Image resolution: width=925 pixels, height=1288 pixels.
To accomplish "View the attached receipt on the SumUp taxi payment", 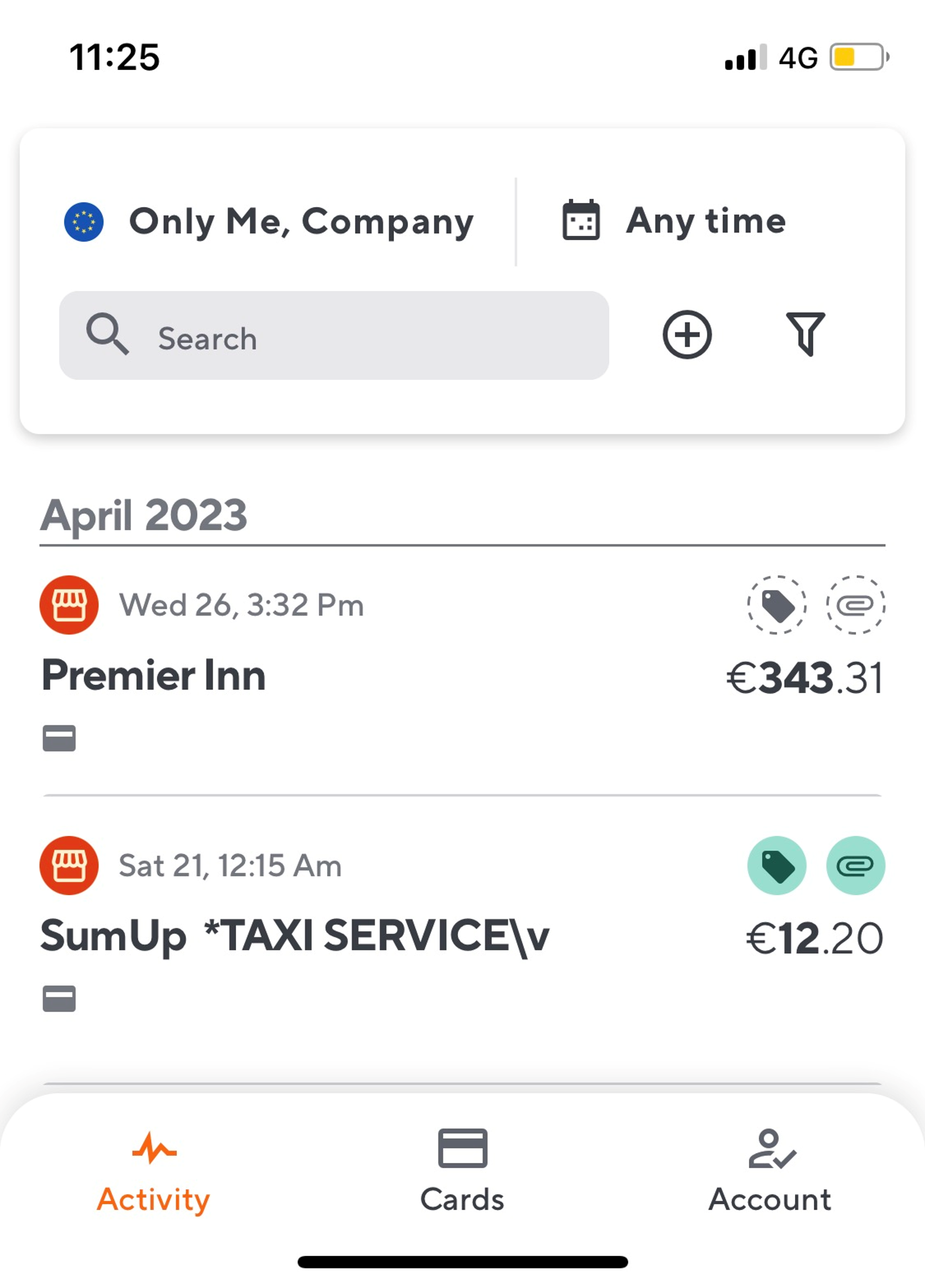I will click(855, 864).
